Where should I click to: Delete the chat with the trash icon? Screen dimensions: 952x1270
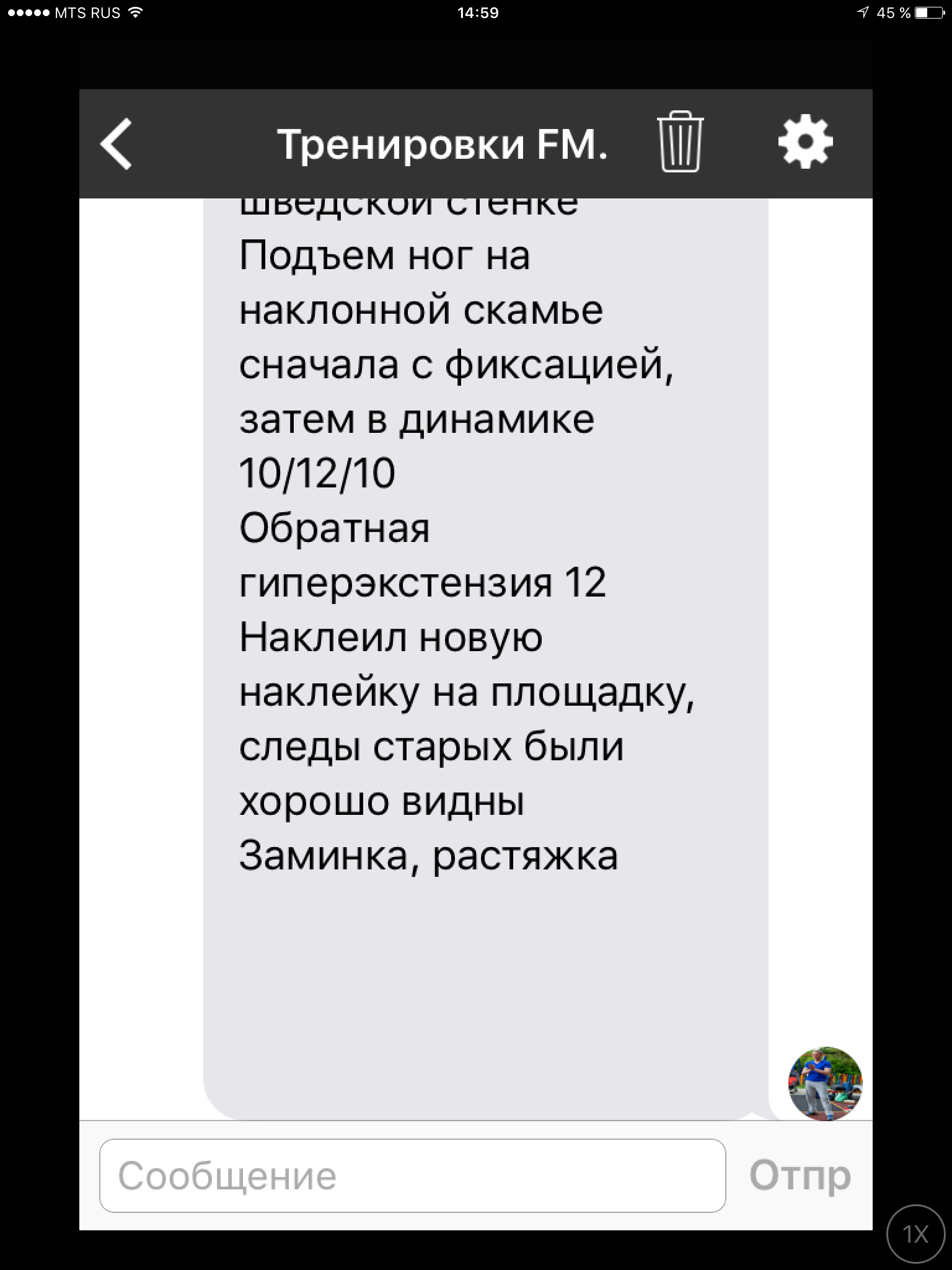click(680, 142)
